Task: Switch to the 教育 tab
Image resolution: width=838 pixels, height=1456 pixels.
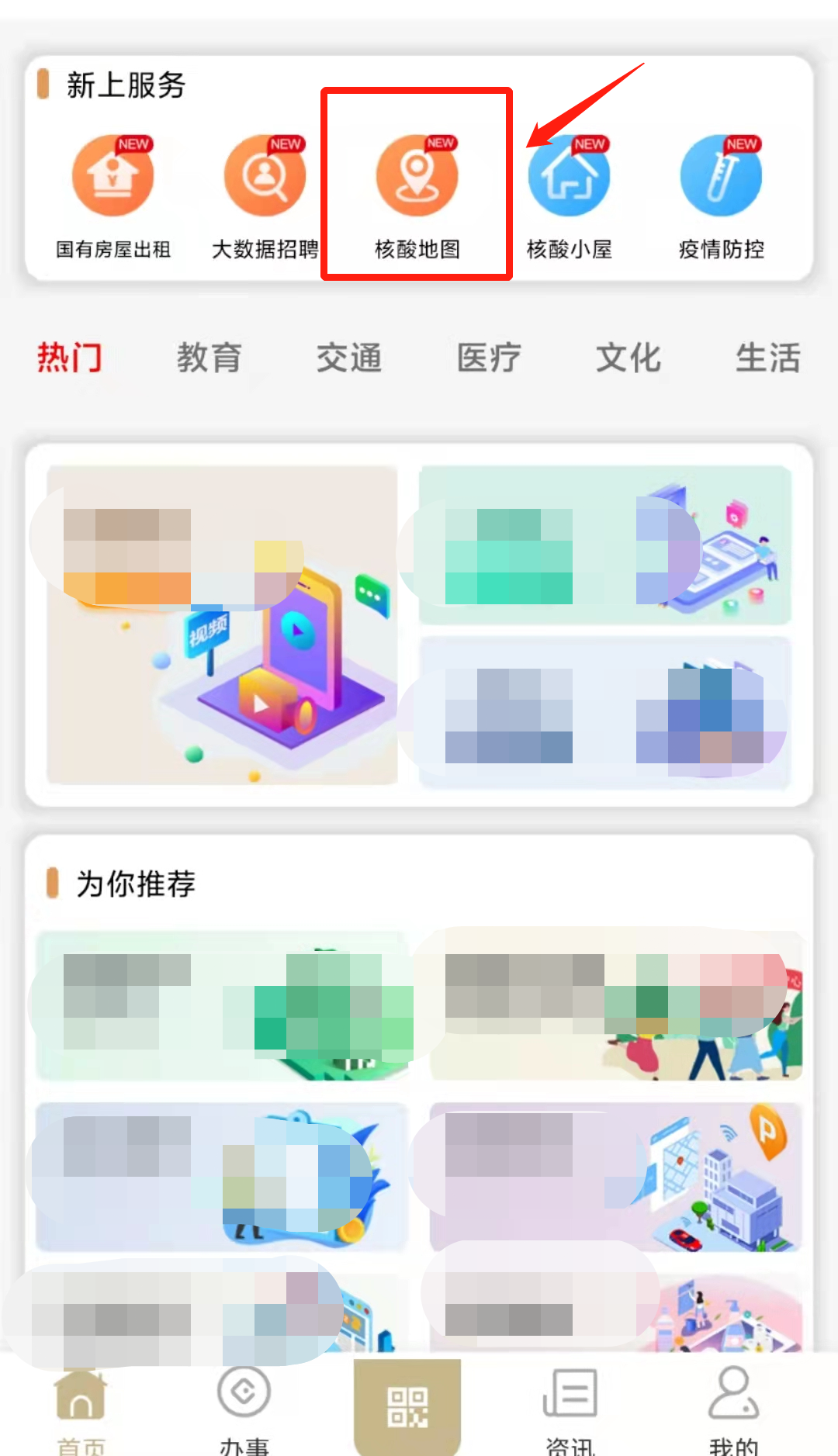Action: tap(209, 358)
